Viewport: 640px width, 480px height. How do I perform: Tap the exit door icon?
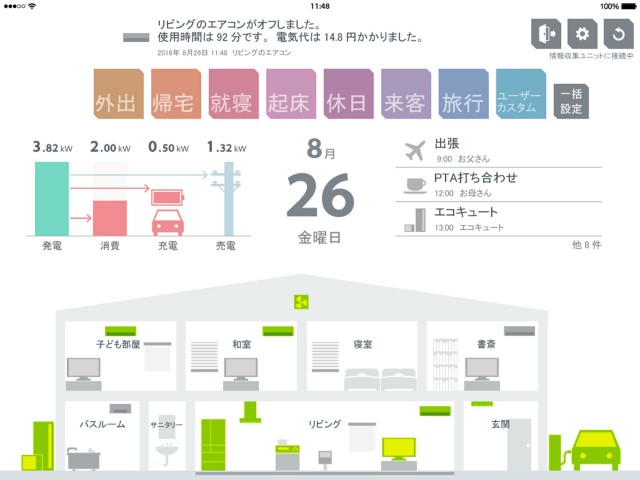(544, 32)
